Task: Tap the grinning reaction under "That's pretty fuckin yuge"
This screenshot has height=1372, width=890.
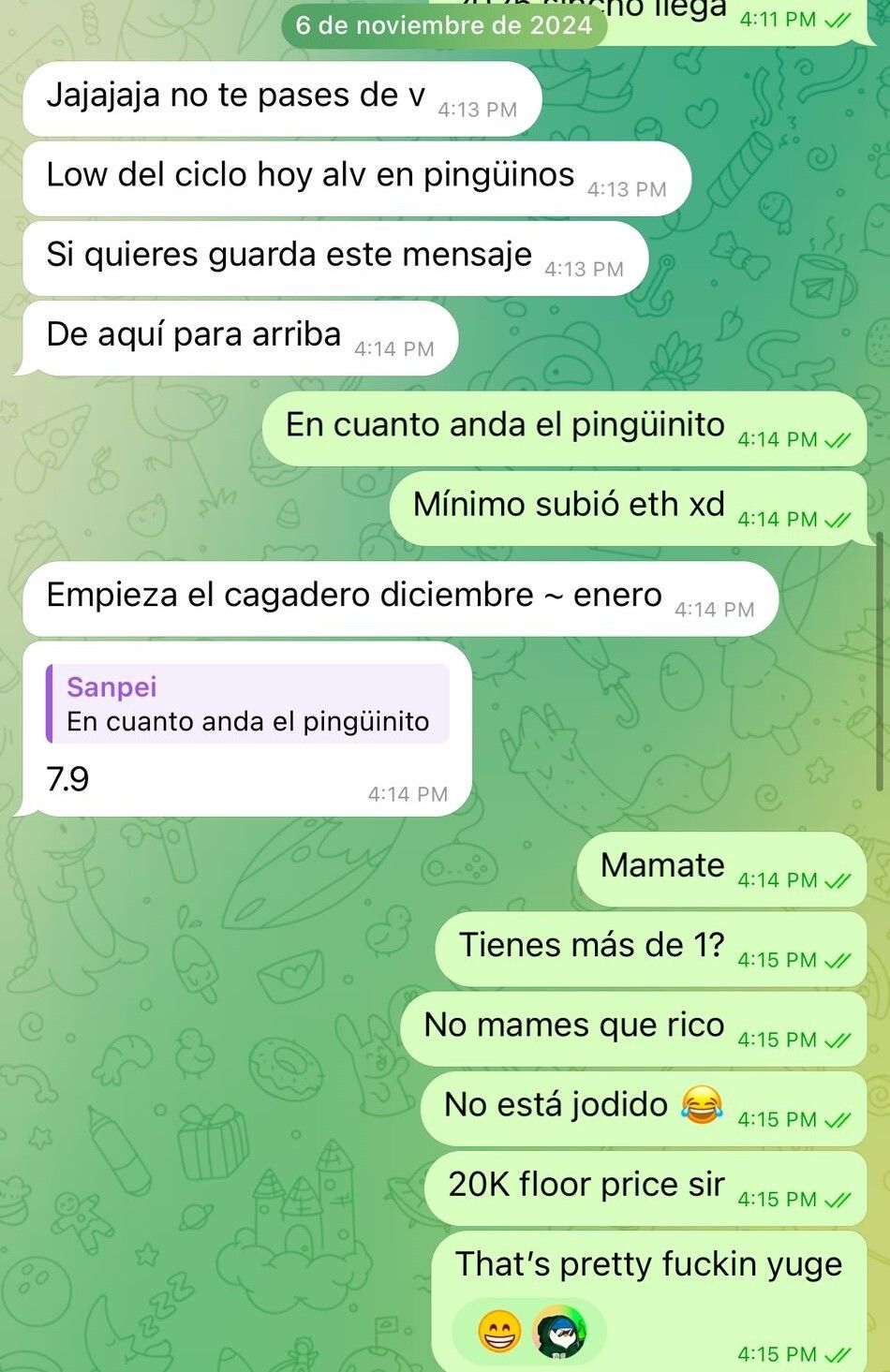Action: (499, 1331)
